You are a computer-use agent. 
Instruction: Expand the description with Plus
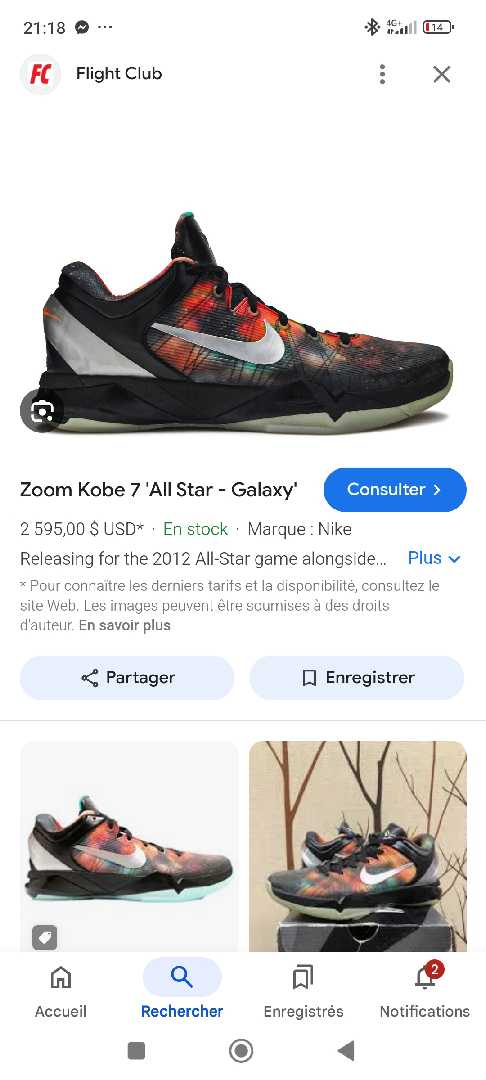[434, 558]
